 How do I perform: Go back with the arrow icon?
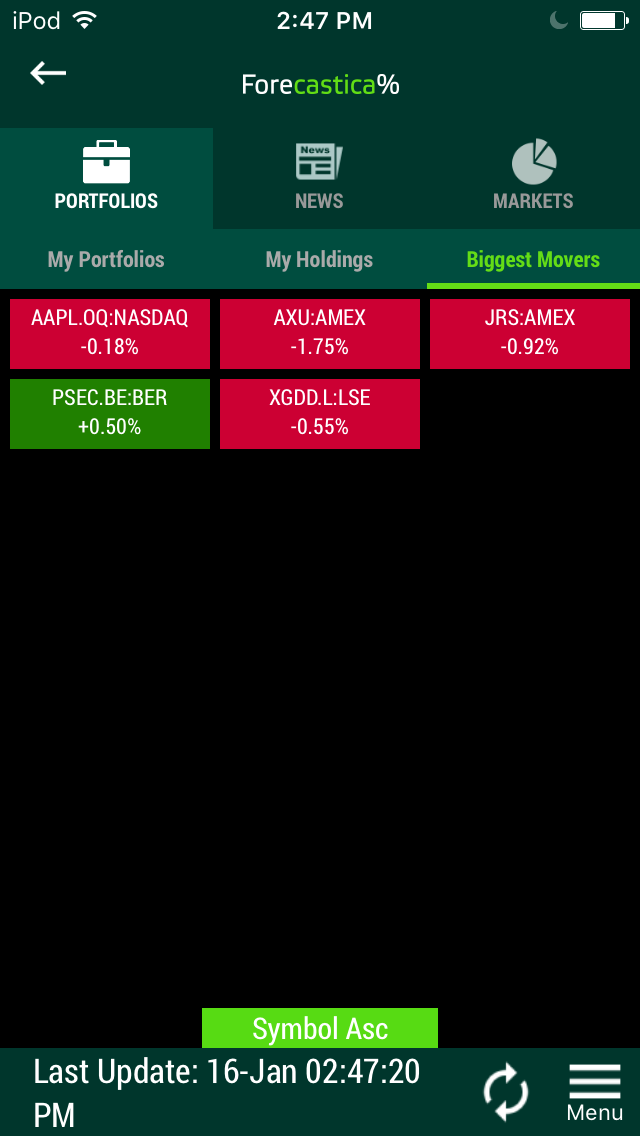(48, 73)
